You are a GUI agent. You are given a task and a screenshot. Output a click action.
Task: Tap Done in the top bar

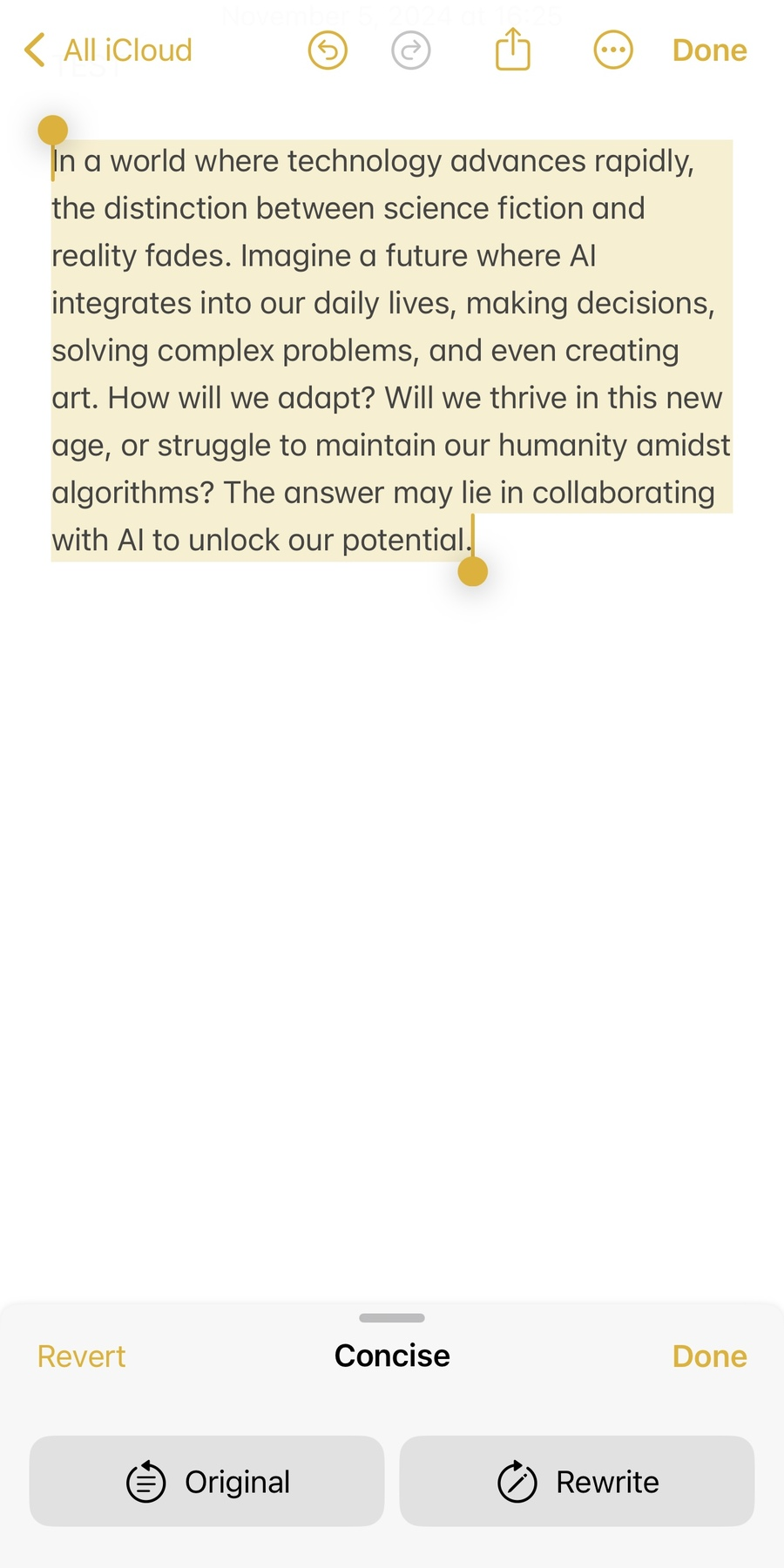(x=710, y=50)
